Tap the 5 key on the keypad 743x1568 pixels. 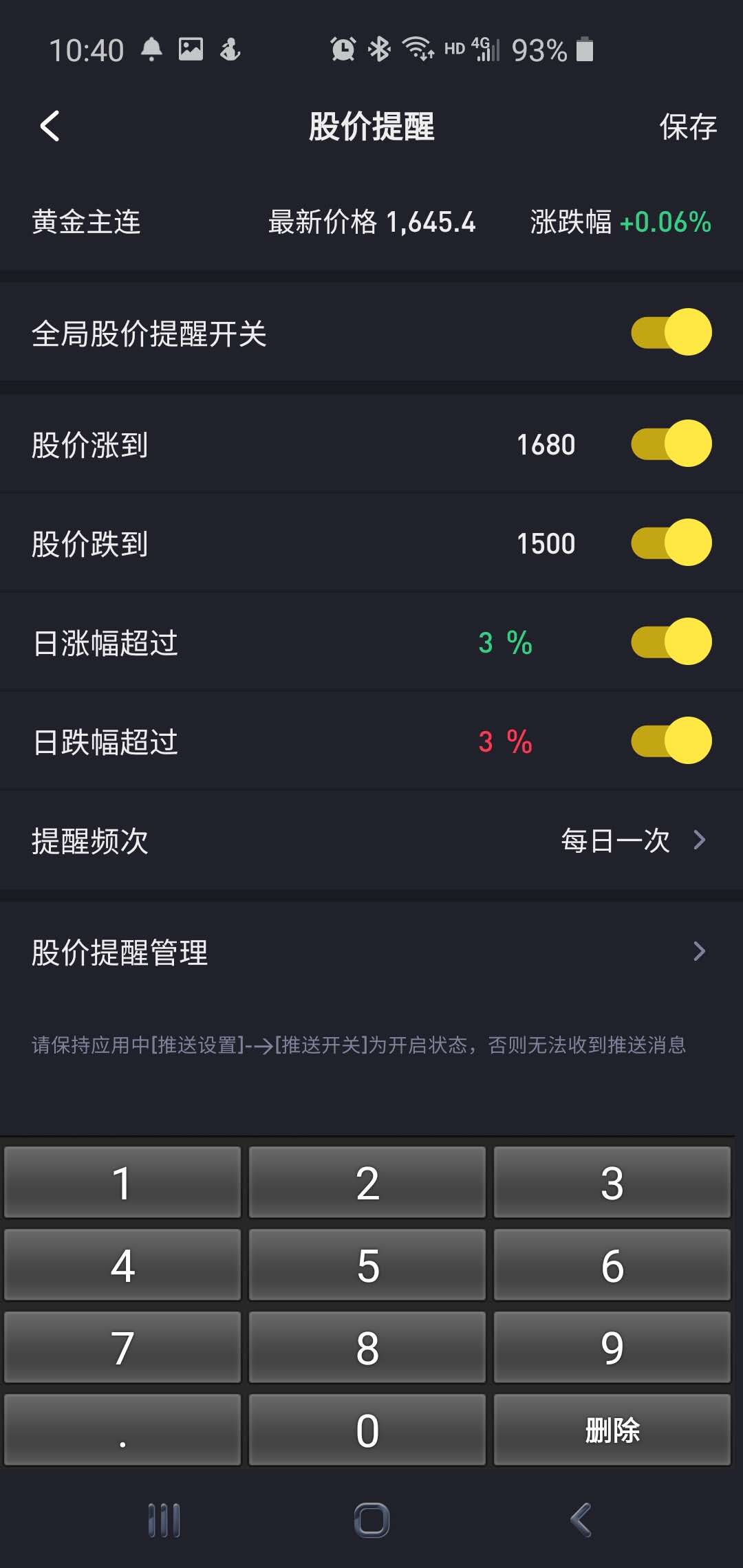click(x=367, y=1265)
